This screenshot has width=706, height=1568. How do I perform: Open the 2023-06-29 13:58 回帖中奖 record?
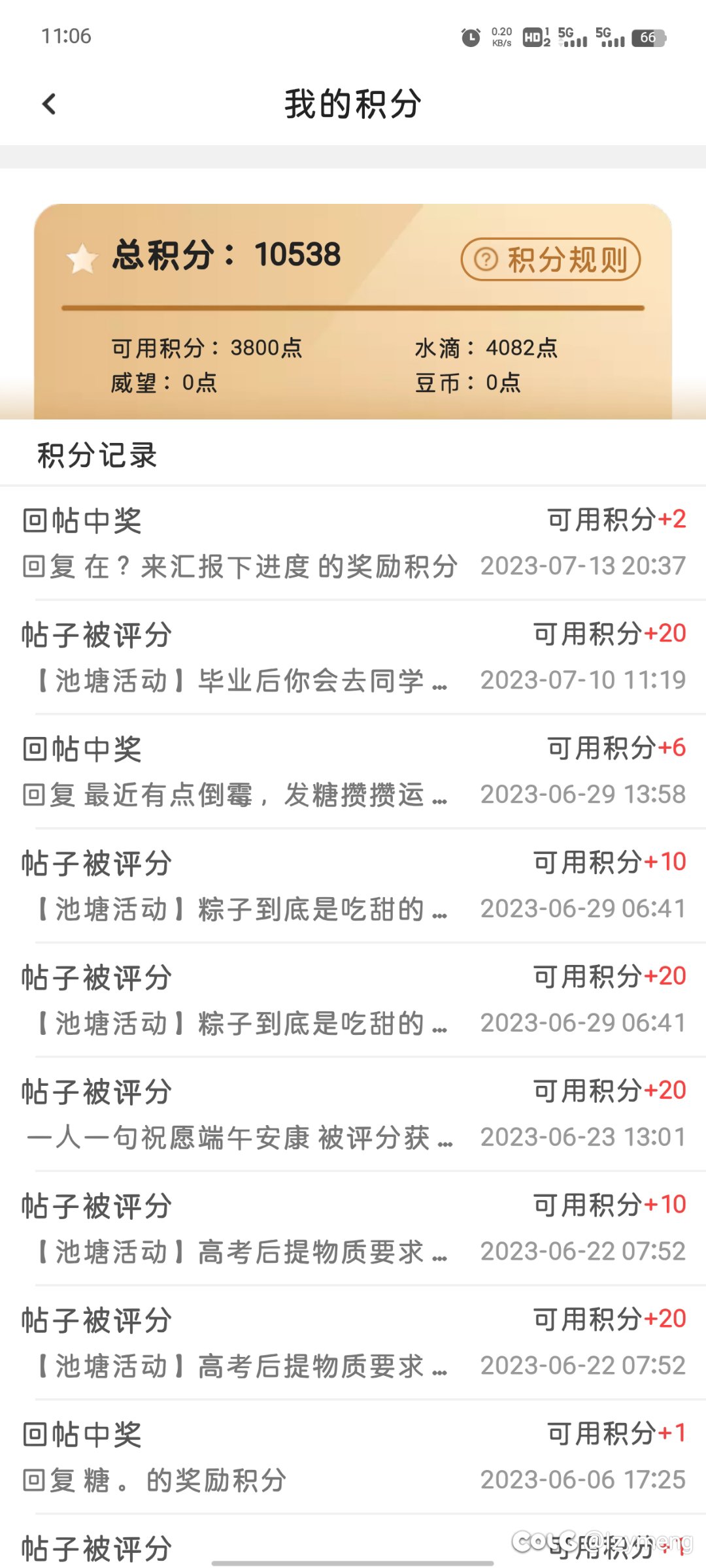(353, 772)
